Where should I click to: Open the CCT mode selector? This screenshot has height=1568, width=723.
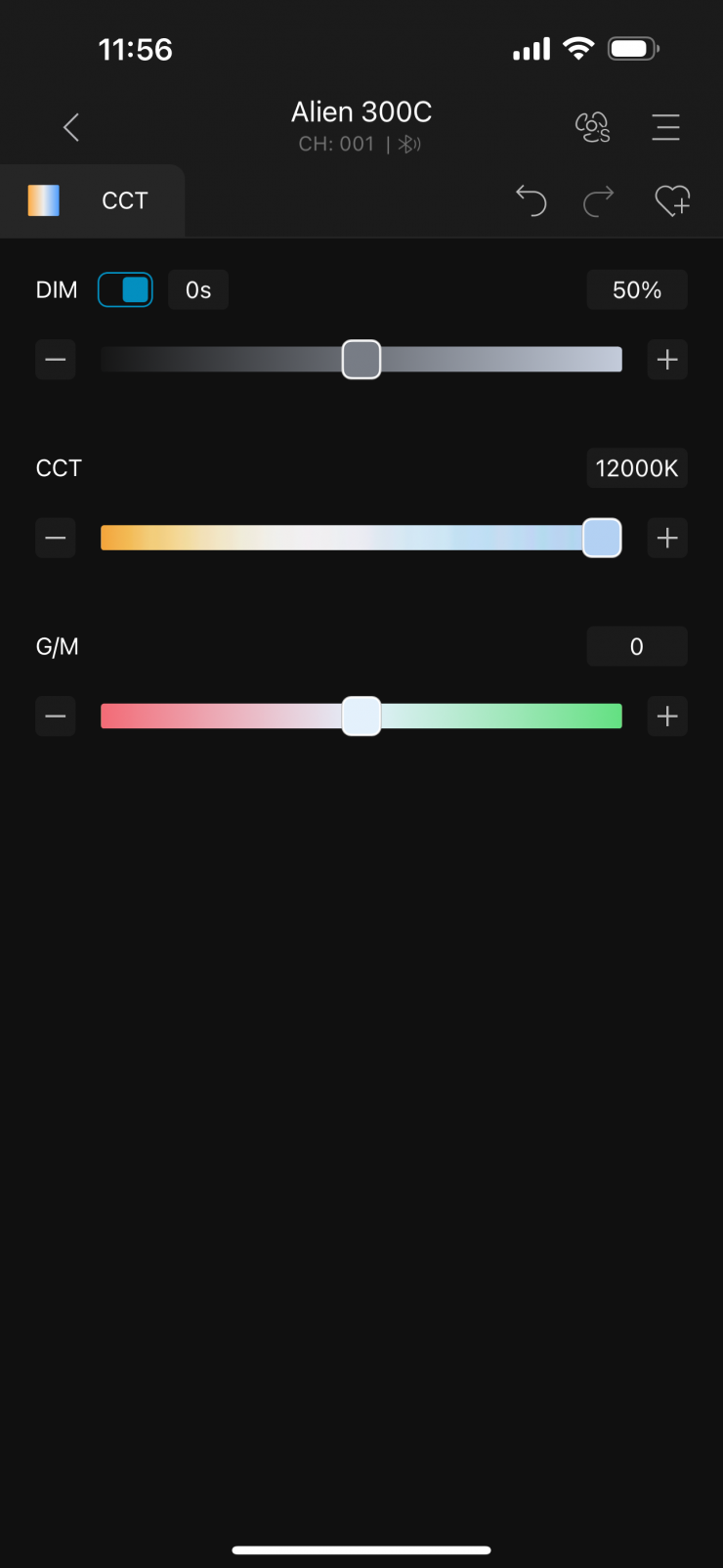coord(92,200)
